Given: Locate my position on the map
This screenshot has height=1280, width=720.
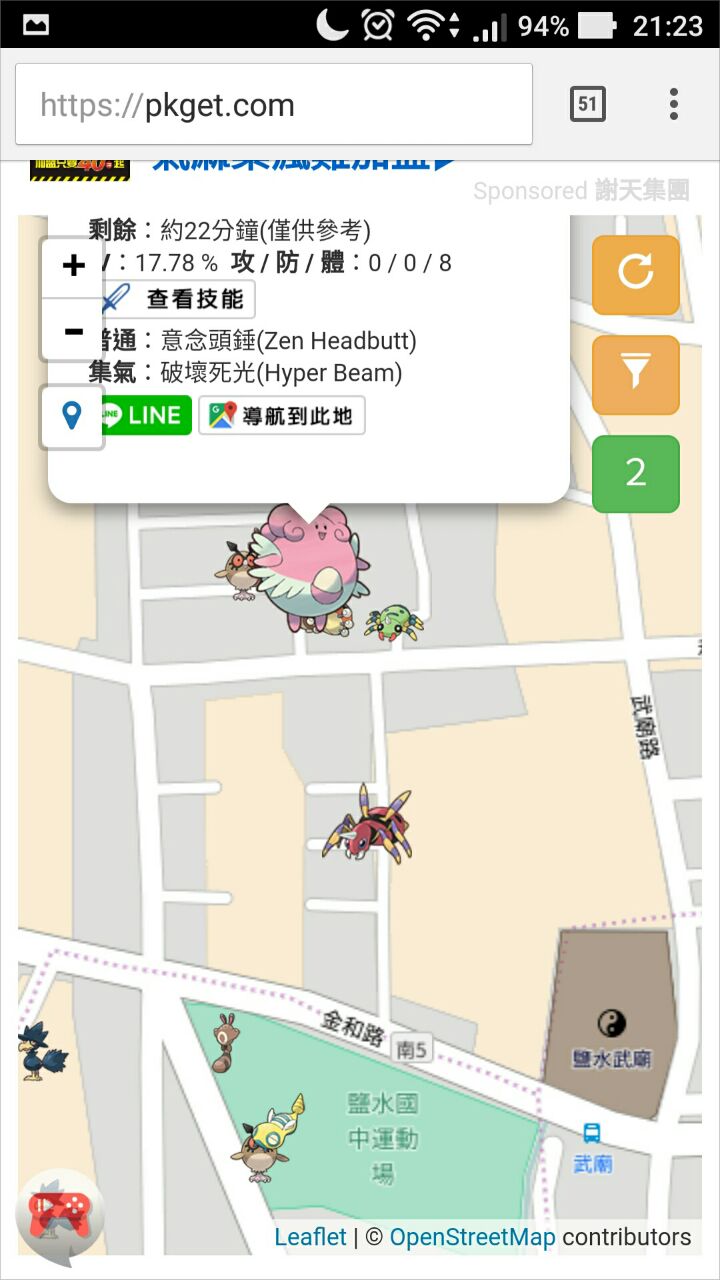Looking at the screenshot, I should tap(72, 415).
